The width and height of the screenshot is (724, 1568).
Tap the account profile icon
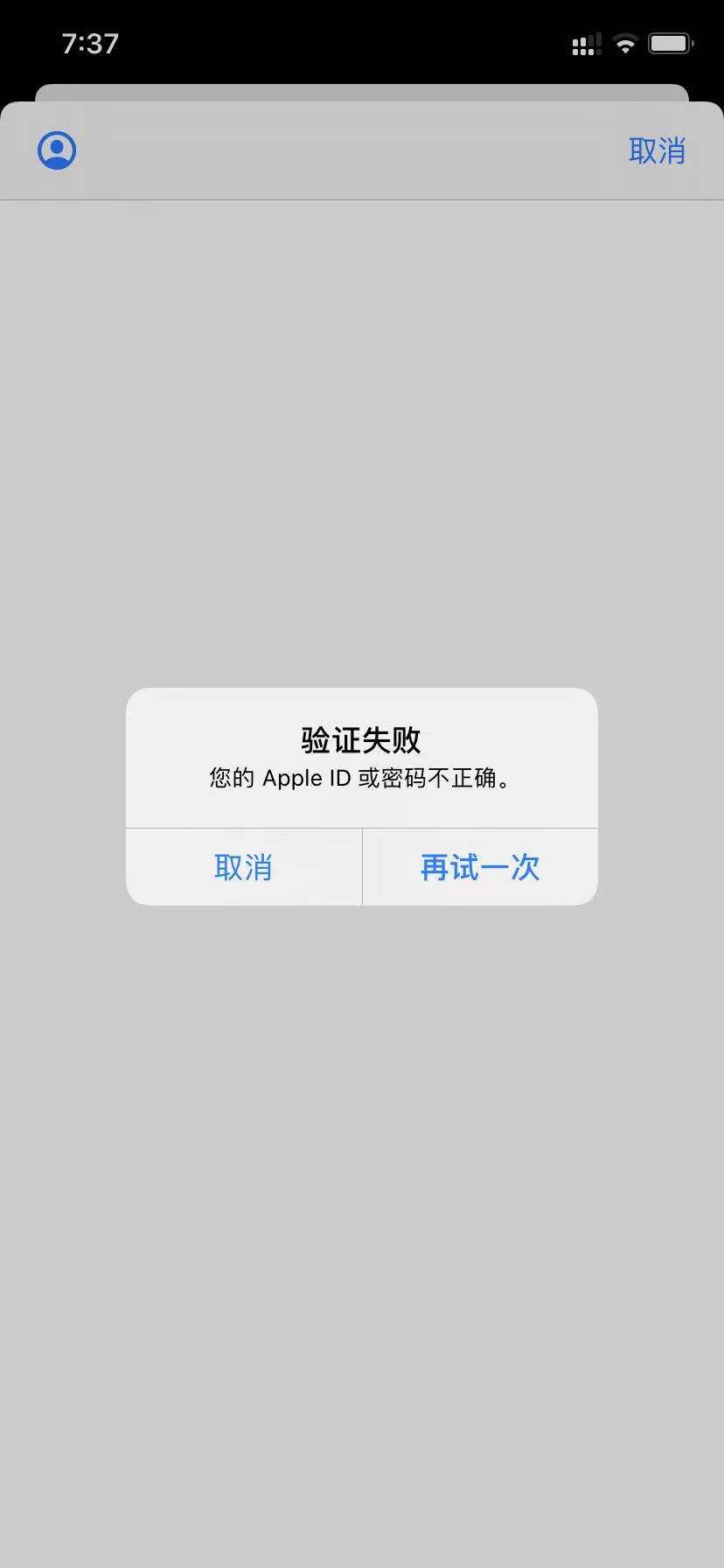57,150
